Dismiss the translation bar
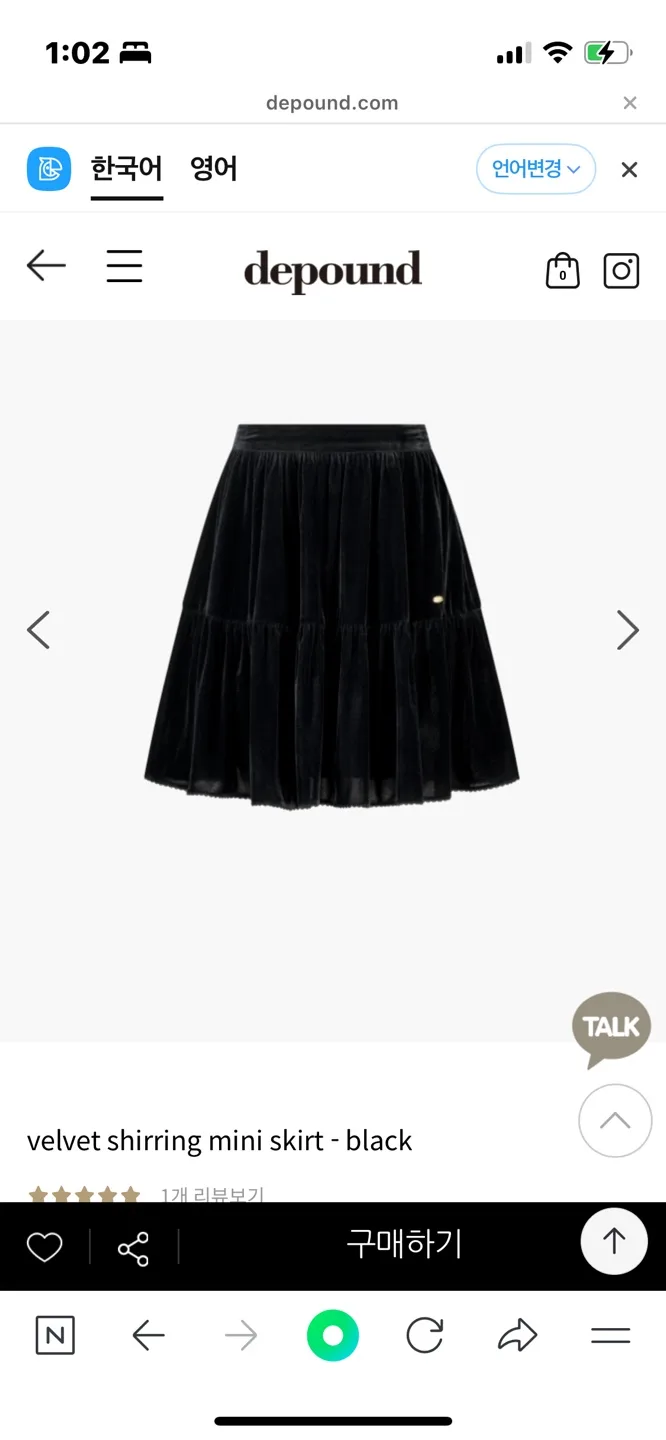This screenshot has height=1440, width=666. coord(629,170)
